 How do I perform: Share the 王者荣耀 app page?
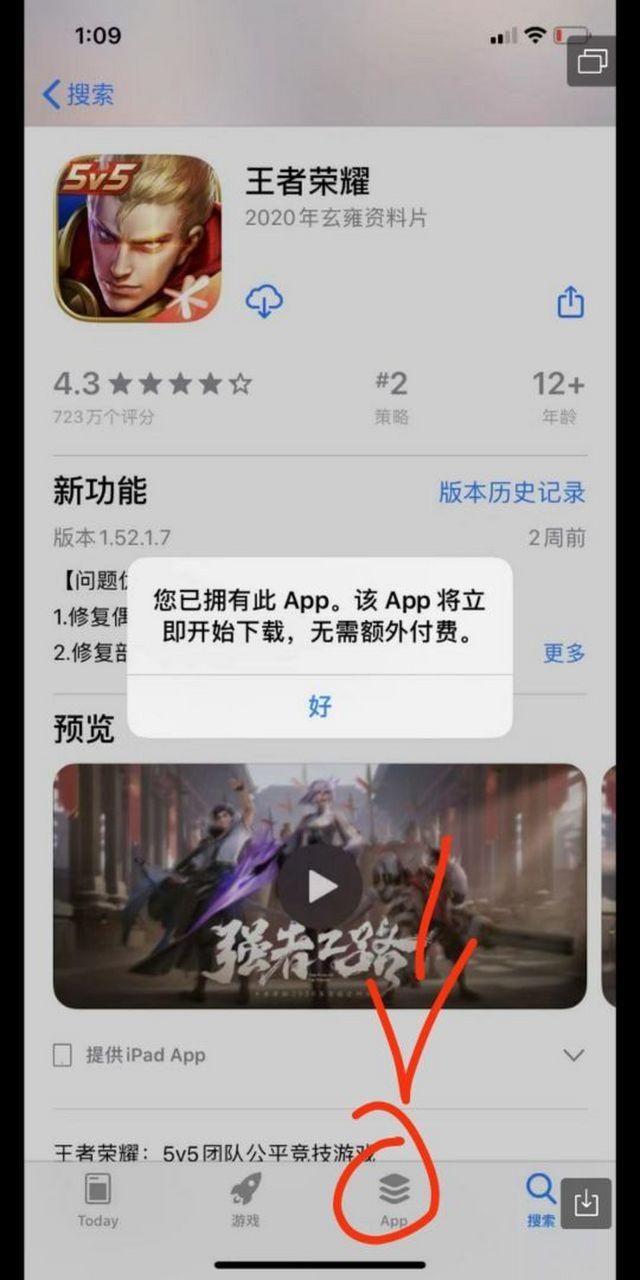point(570,300)
